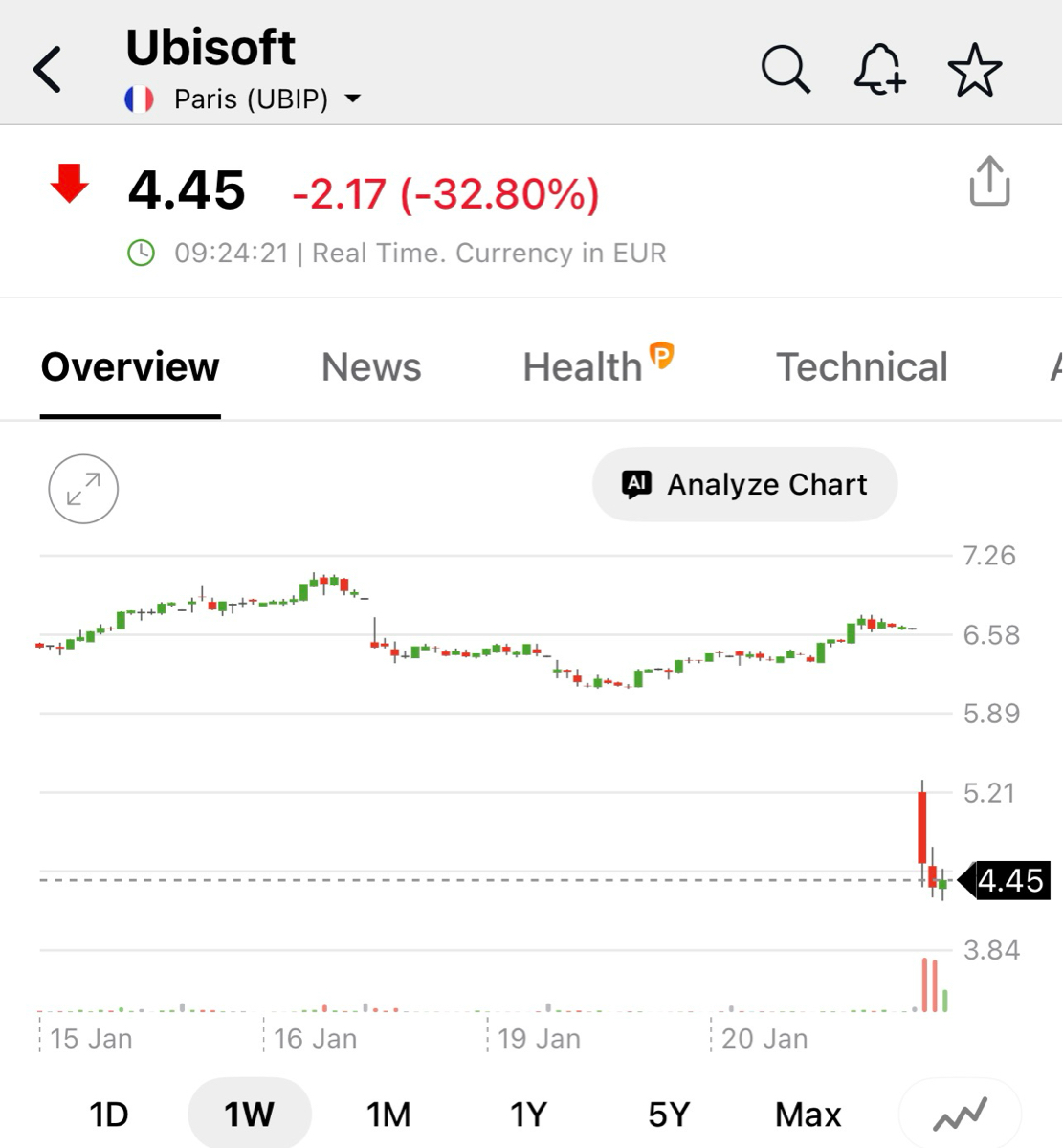
Task: Open the search magnifier icon
Action: click(x=786, y=70)
